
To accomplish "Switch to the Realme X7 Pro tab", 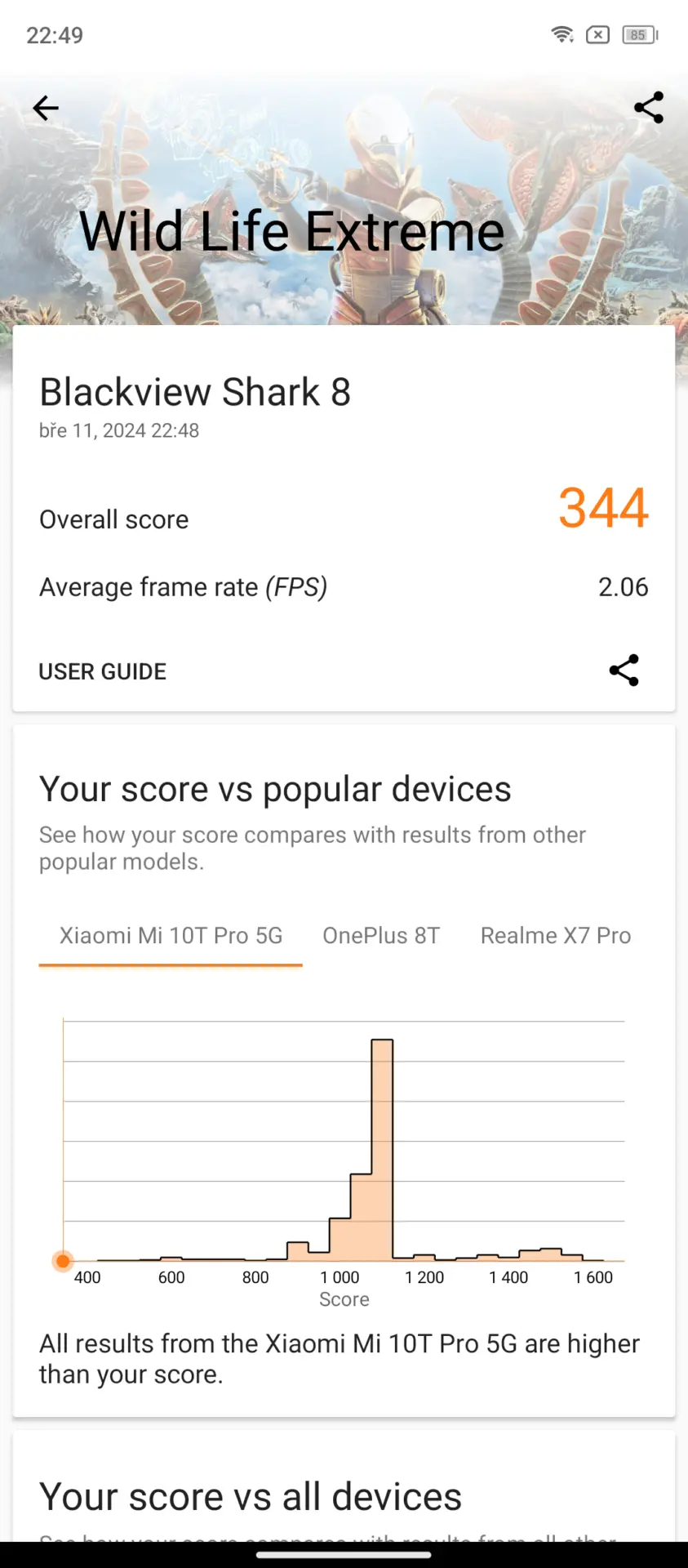I will 556,936.
